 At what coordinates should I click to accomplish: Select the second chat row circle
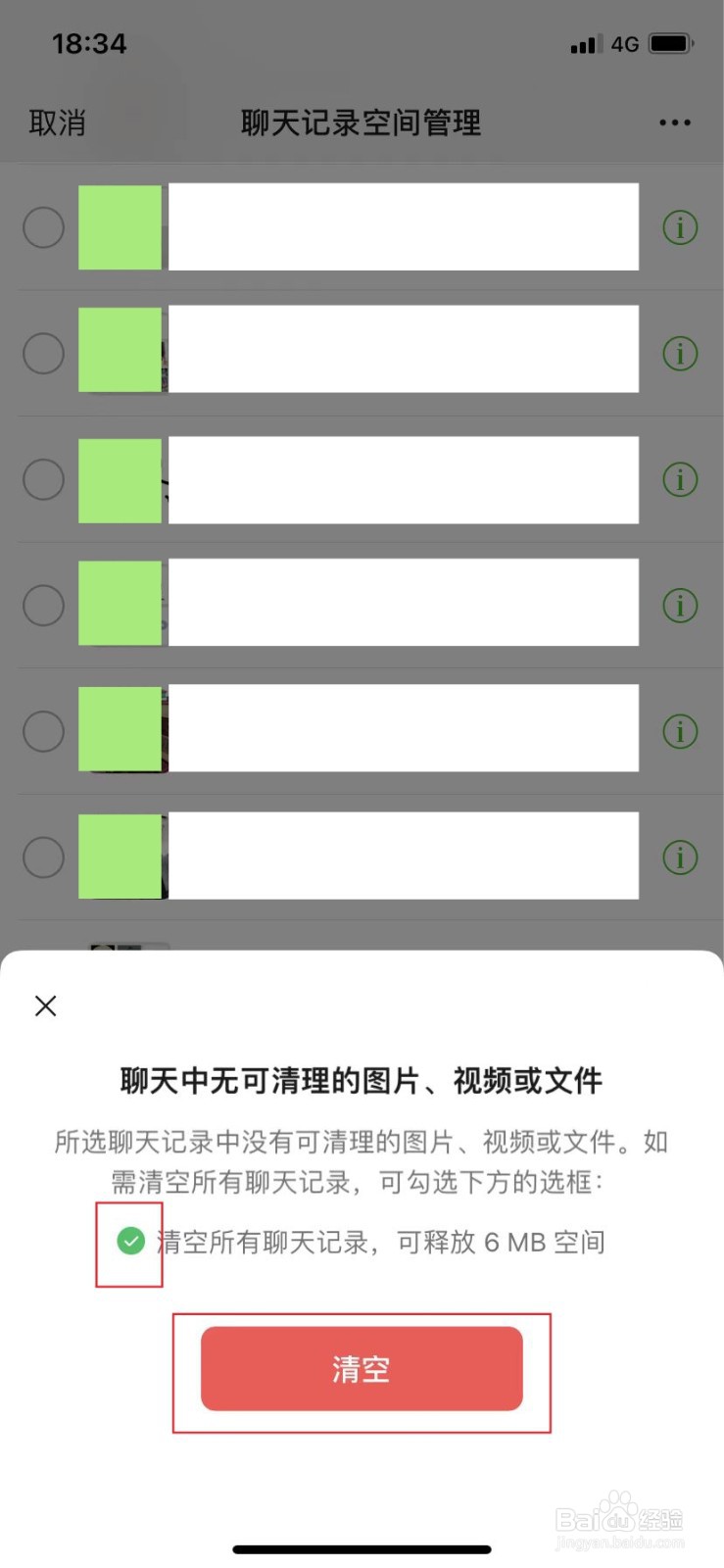[43, 354]
